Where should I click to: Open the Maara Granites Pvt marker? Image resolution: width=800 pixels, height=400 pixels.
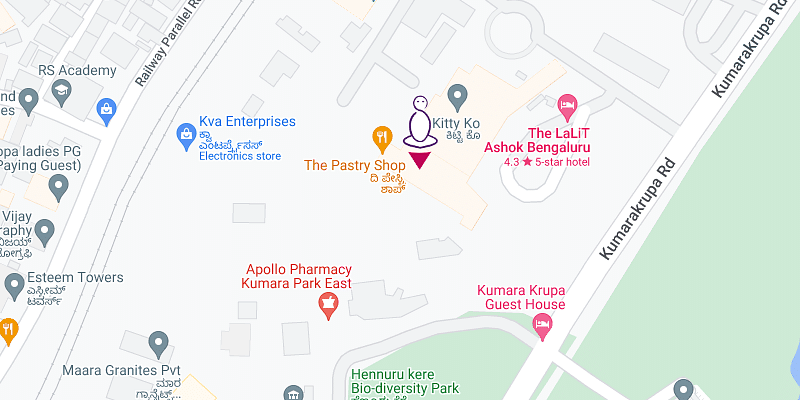(x=158, y=345)
